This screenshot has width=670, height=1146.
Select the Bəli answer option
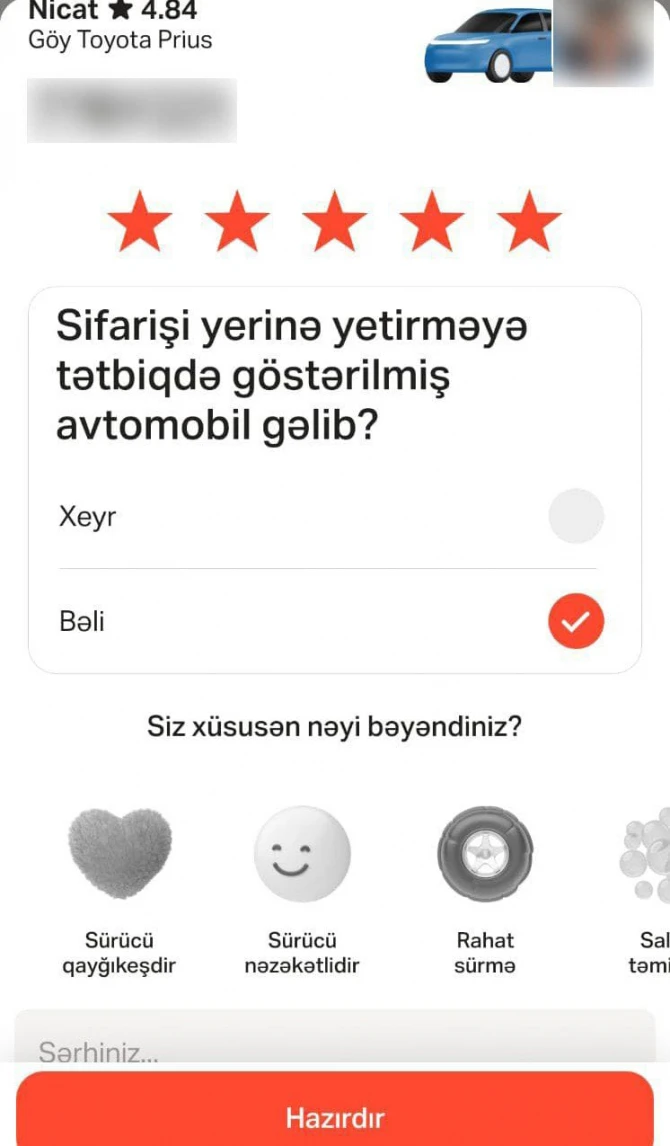pos(575,621)
